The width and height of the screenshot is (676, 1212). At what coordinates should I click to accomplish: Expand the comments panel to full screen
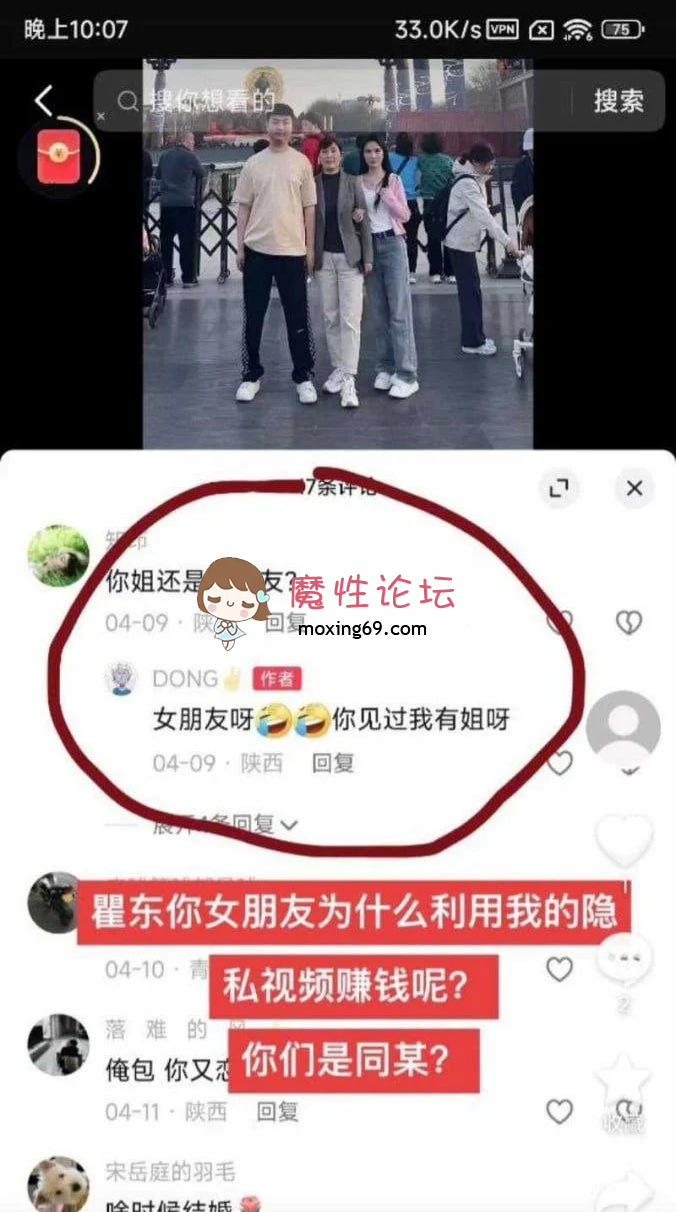[559, 488]
